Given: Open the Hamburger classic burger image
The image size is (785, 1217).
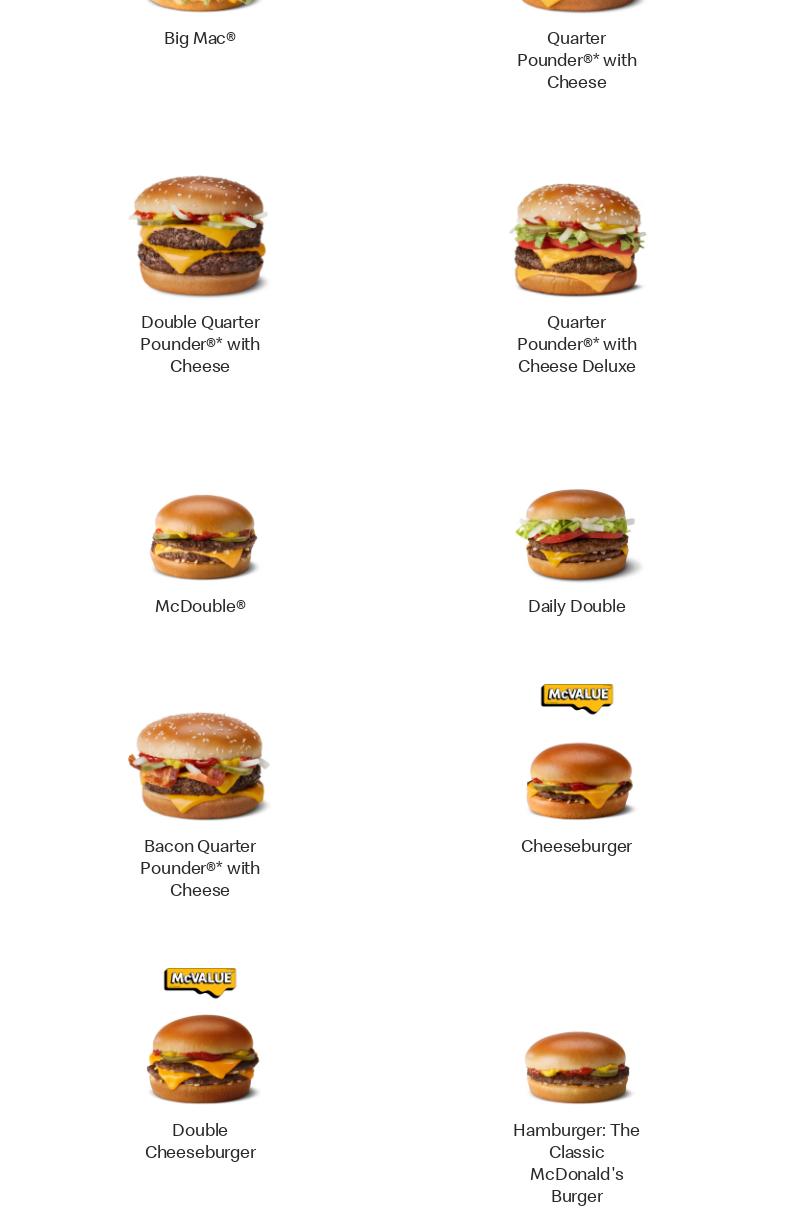Looking at the screenshot, I should pos(577,1065).
